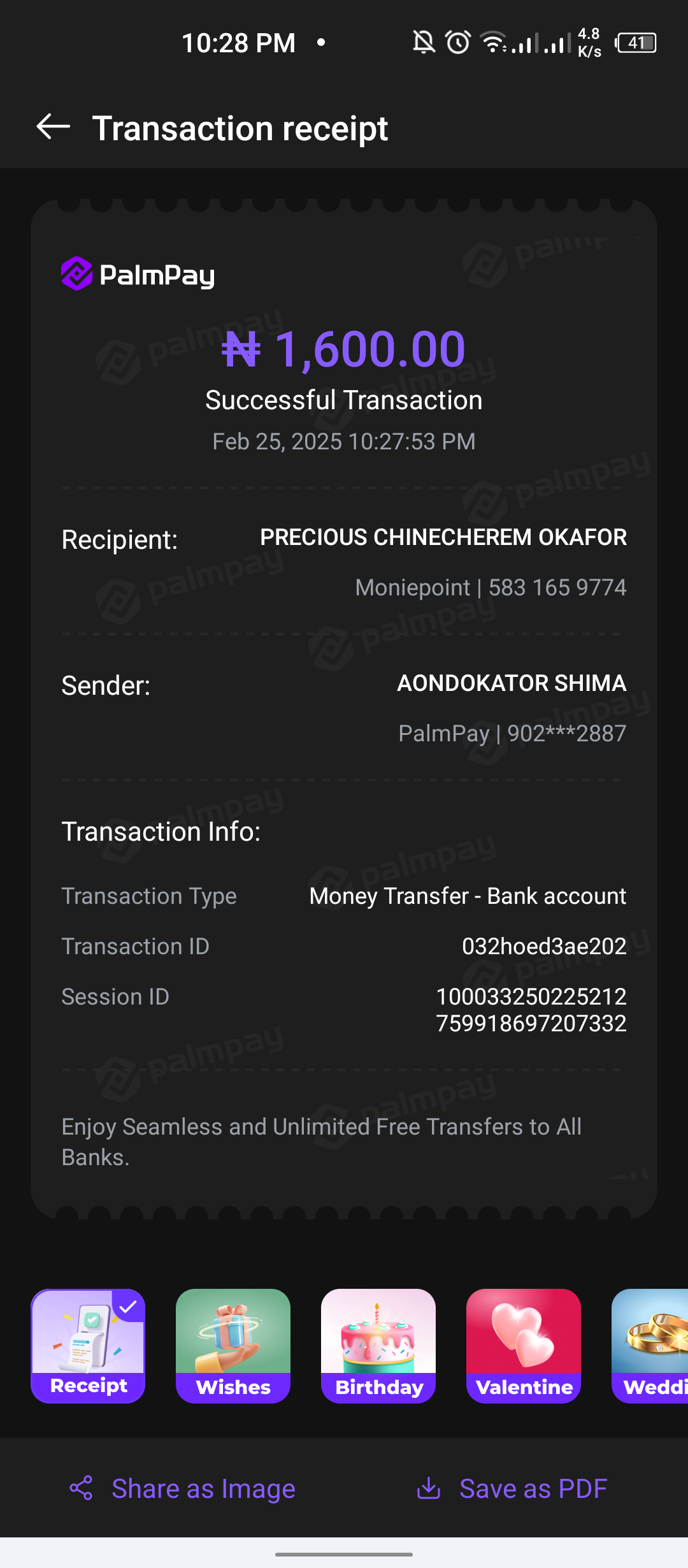Image resolution: width=688 pixels, height=1568 pixels.
Task: Pick the Birthday receipt theme
Action: pos(378,1345)
